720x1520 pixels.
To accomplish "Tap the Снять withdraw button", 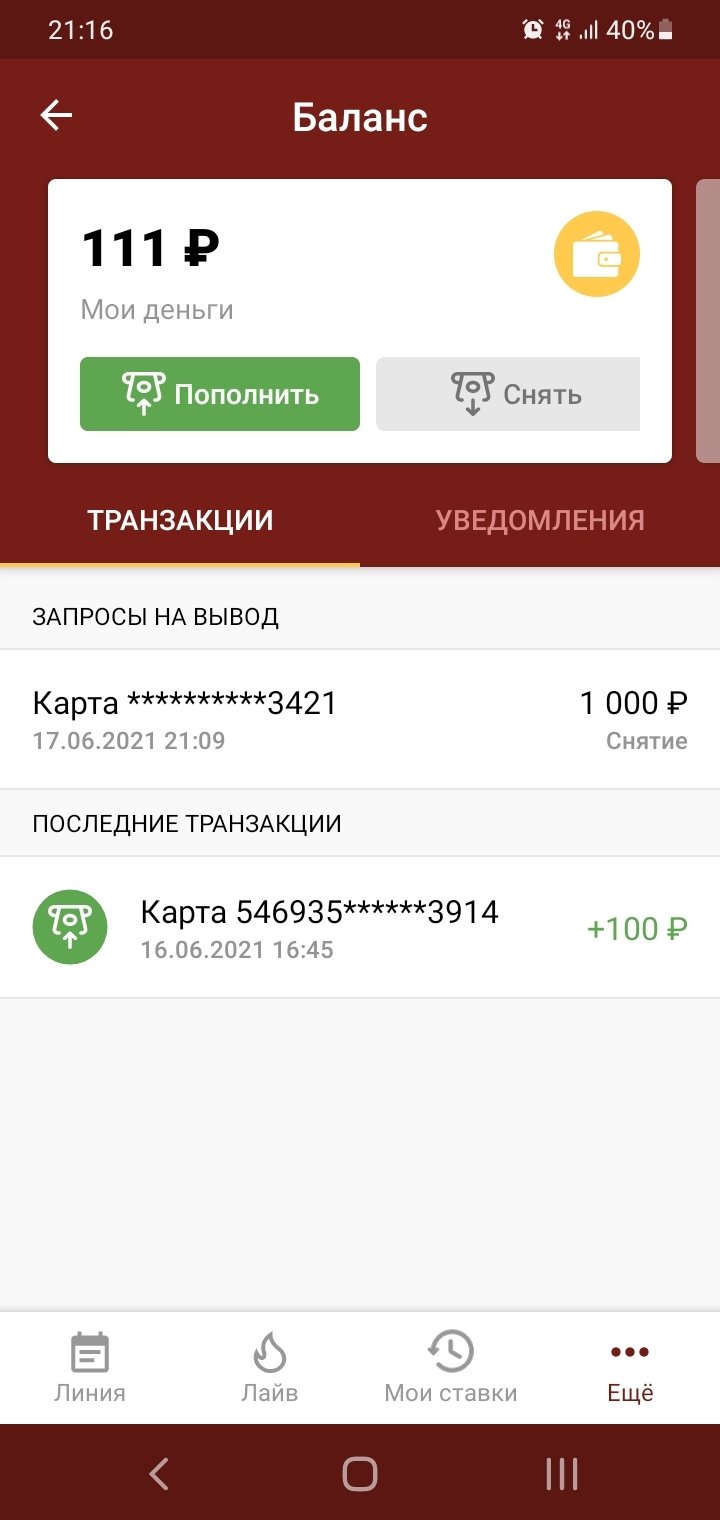I will pos(508,394).
